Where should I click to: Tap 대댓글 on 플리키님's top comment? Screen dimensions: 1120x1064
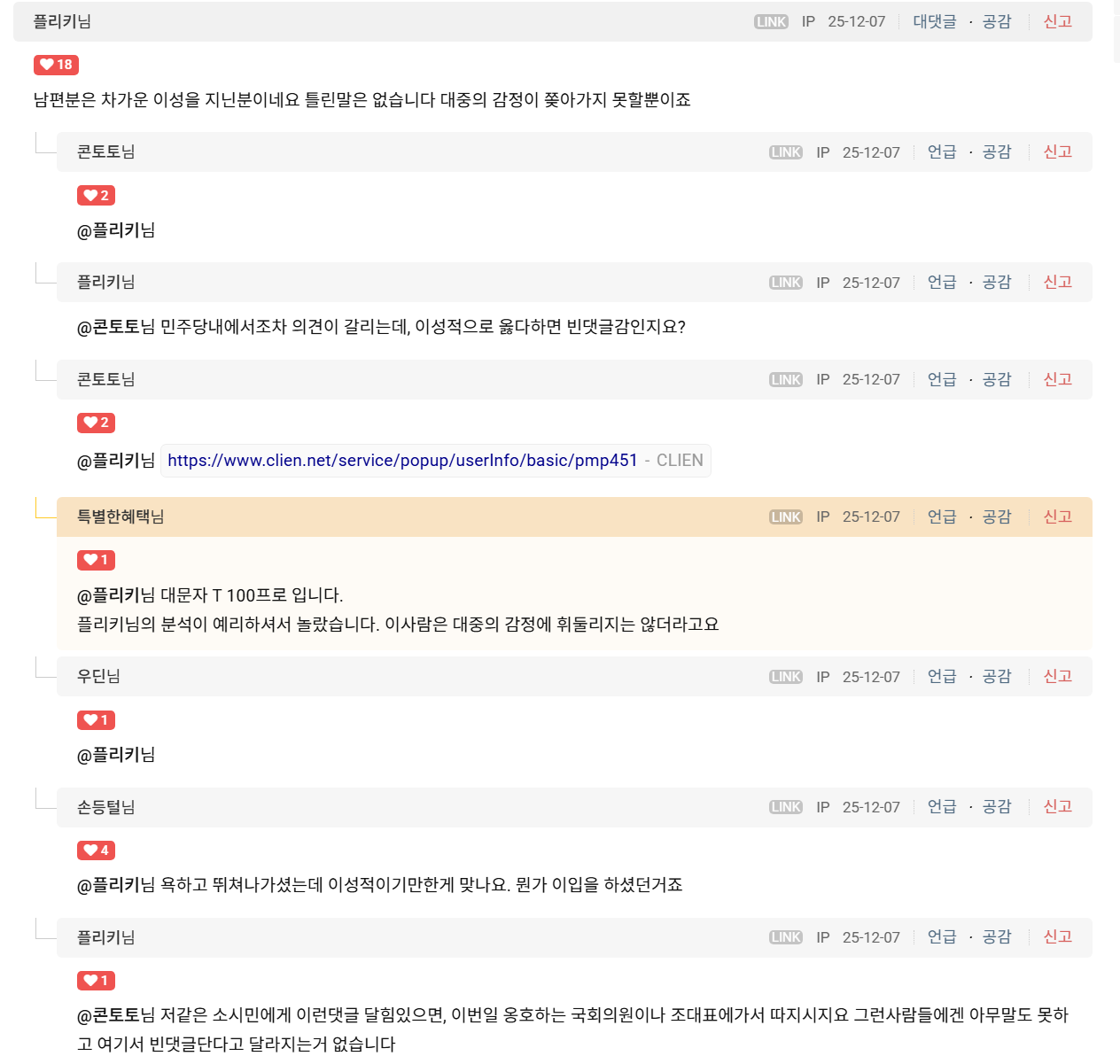(x=935, y=21)
